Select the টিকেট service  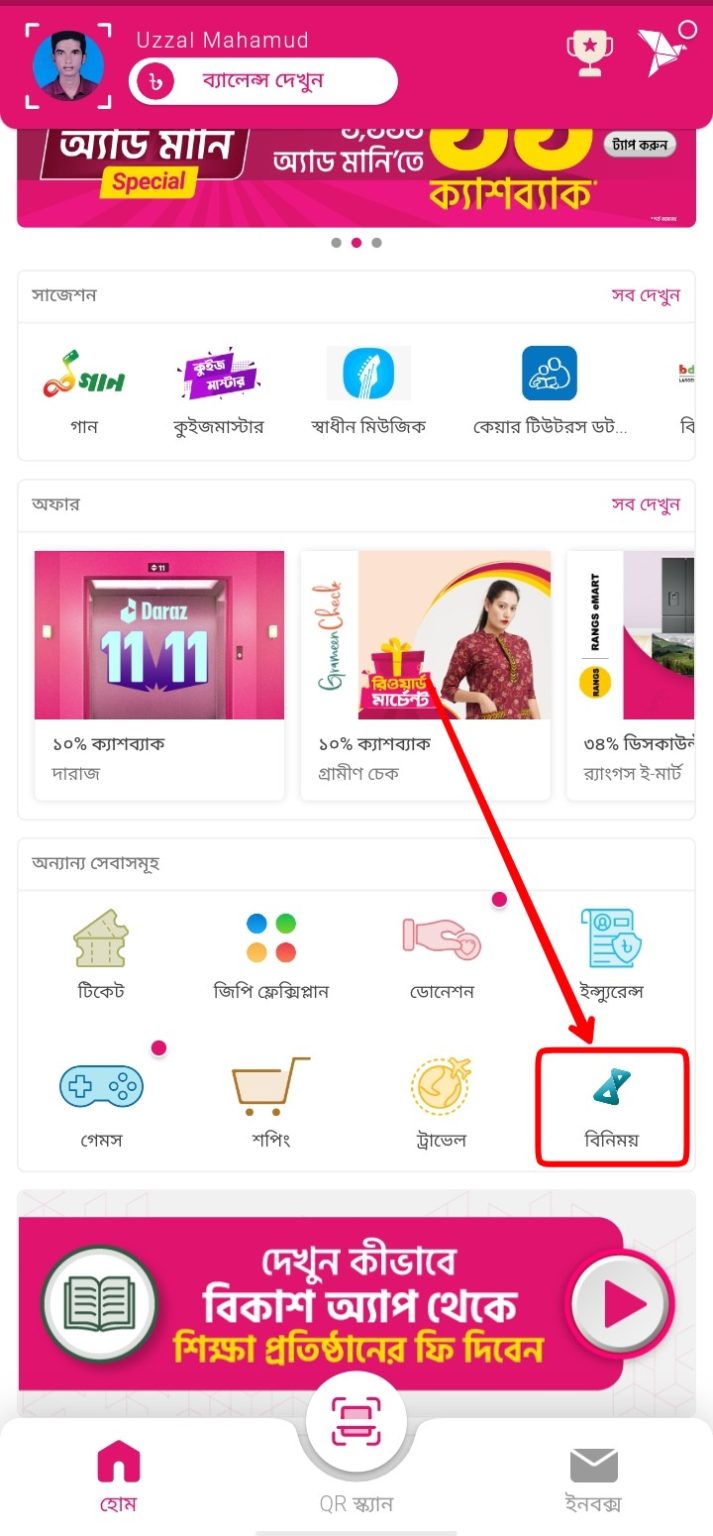pos(100,955)
